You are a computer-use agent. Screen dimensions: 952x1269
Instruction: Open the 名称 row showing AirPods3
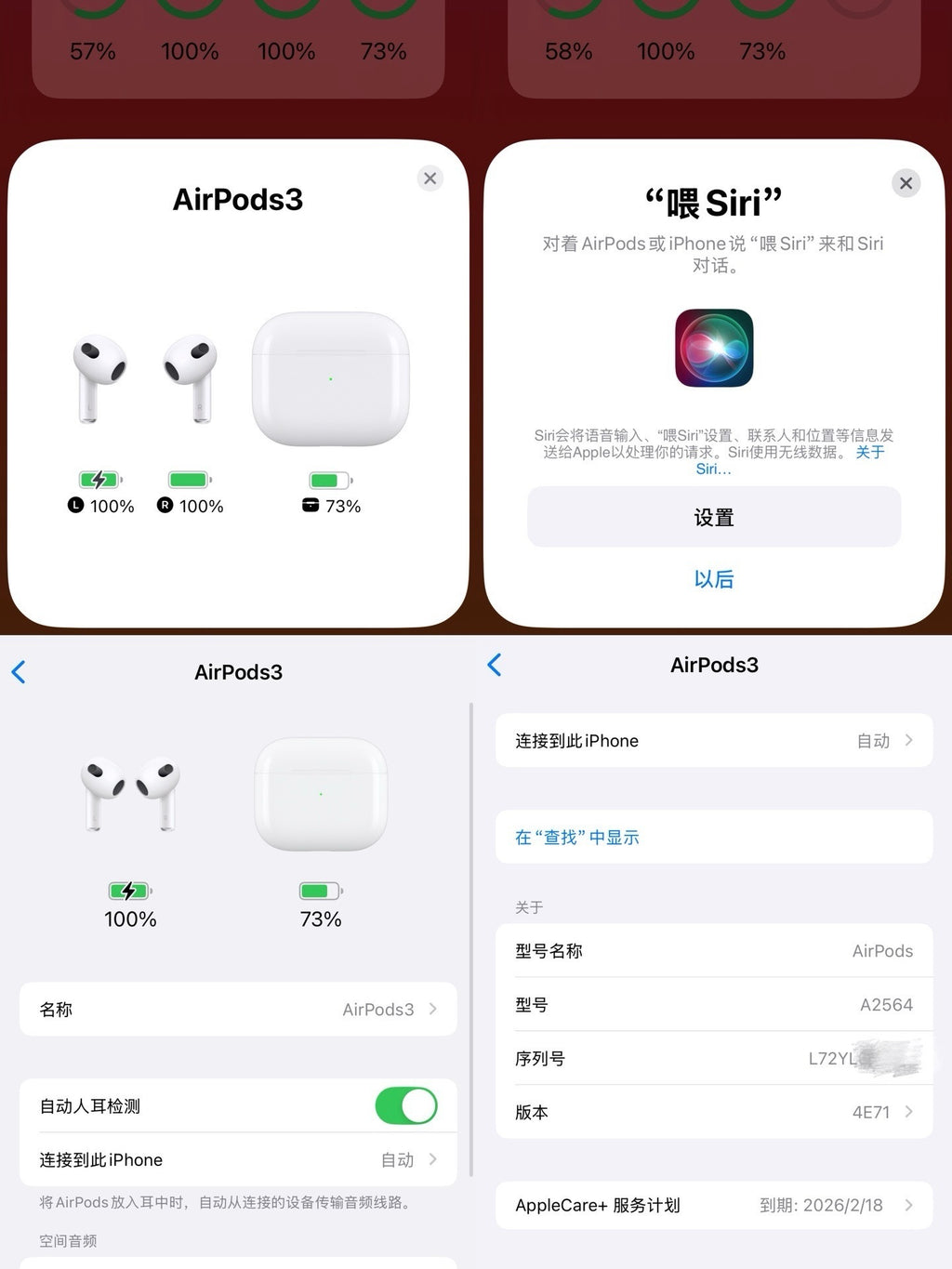238,1009
